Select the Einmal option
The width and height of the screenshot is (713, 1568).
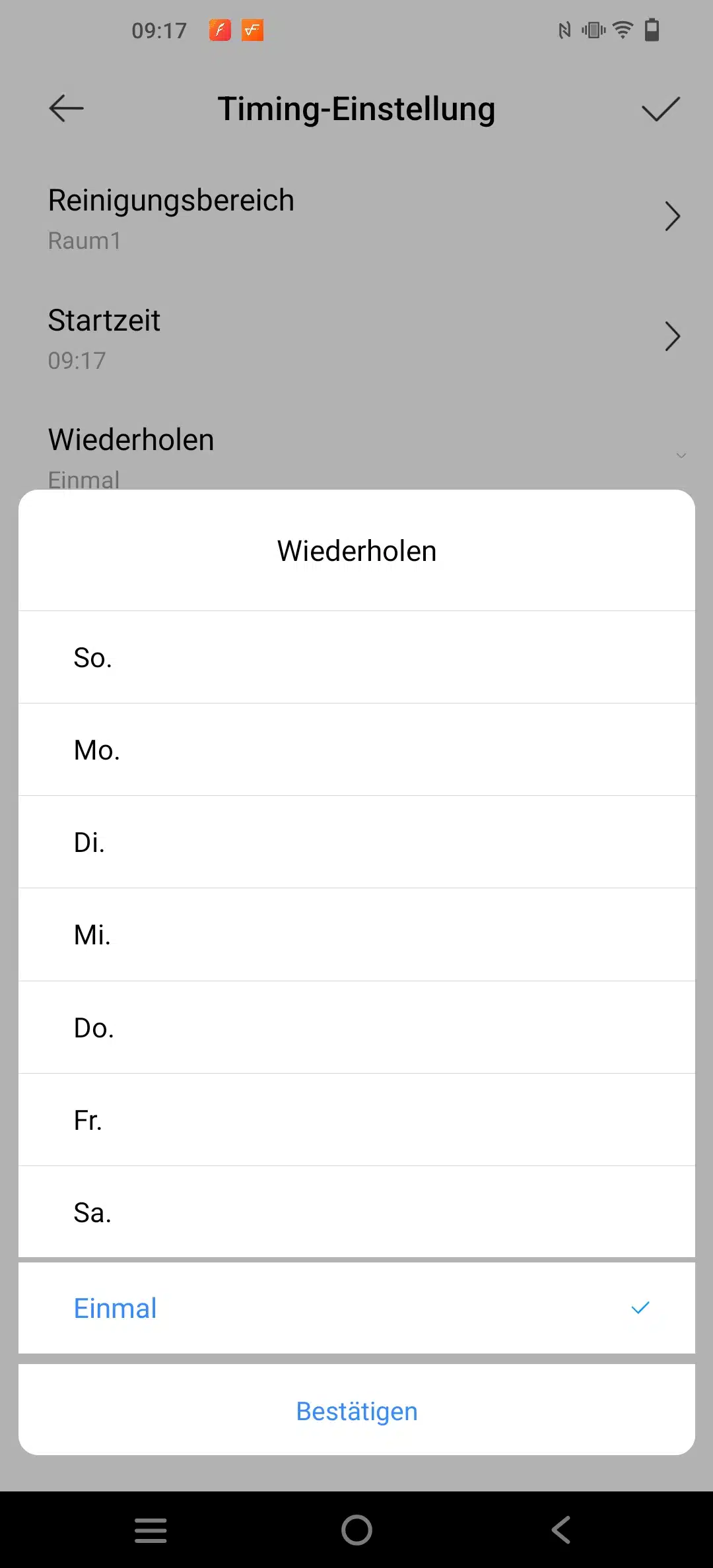point(356,1308)
